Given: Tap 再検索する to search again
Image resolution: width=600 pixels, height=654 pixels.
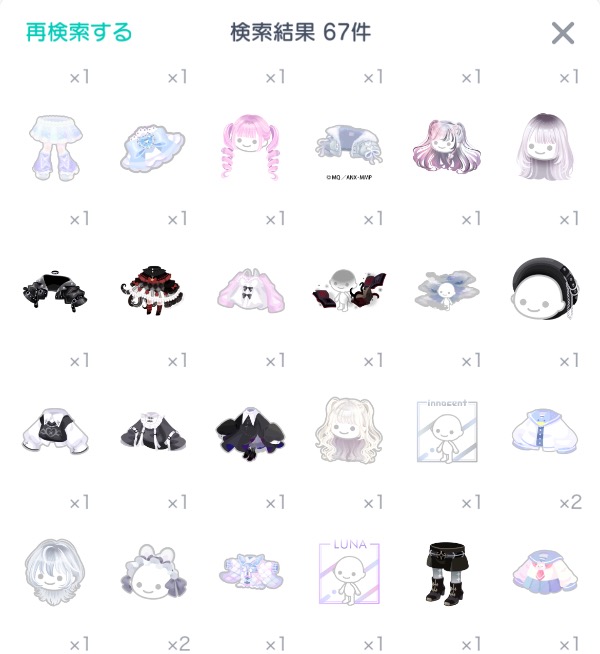Looking at the screenshot, I should point(78,32).
